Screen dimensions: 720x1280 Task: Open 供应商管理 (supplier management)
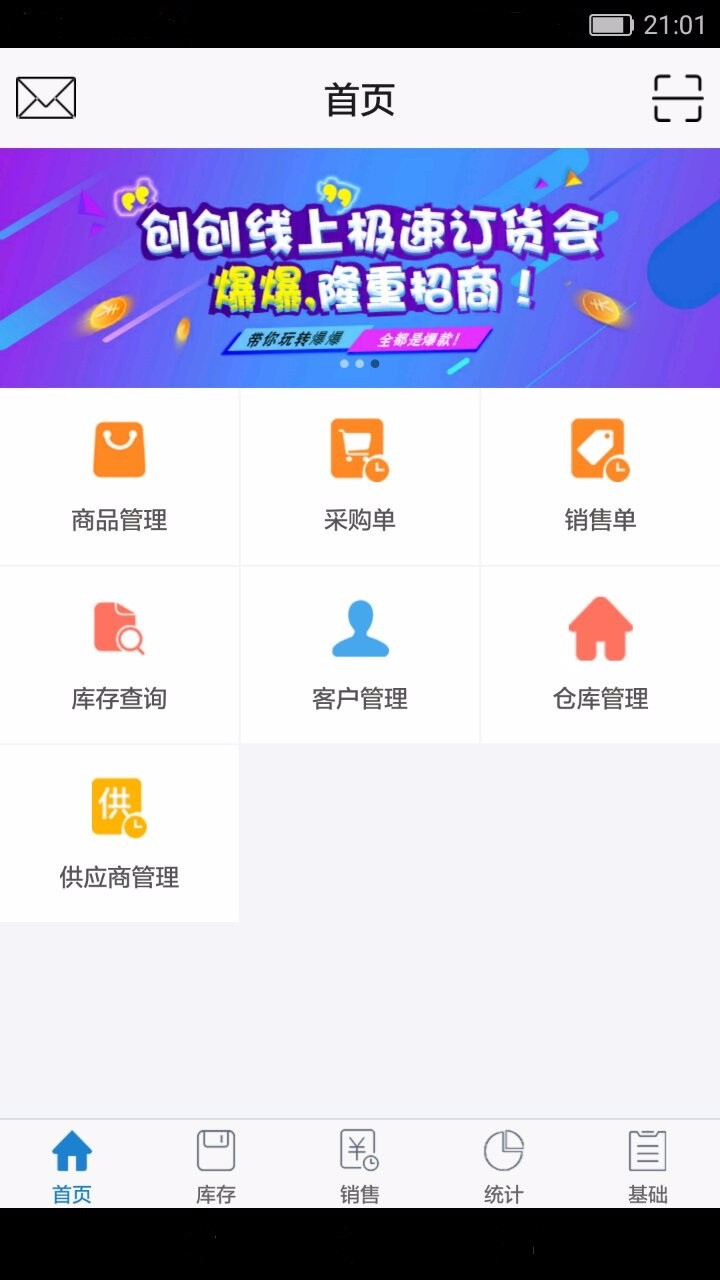pos(119,832)
